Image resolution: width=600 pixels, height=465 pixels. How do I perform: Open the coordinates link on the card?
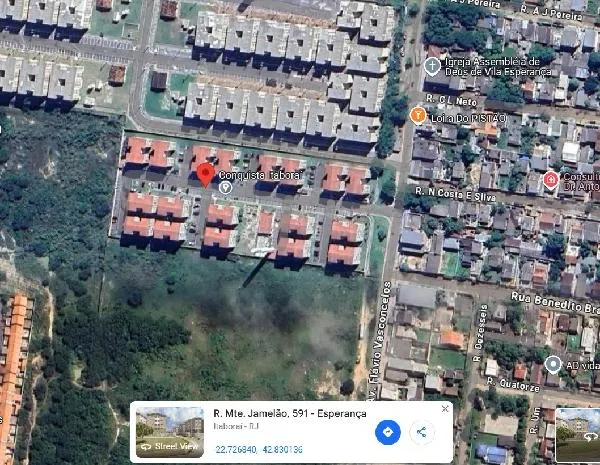pos(259,450)
